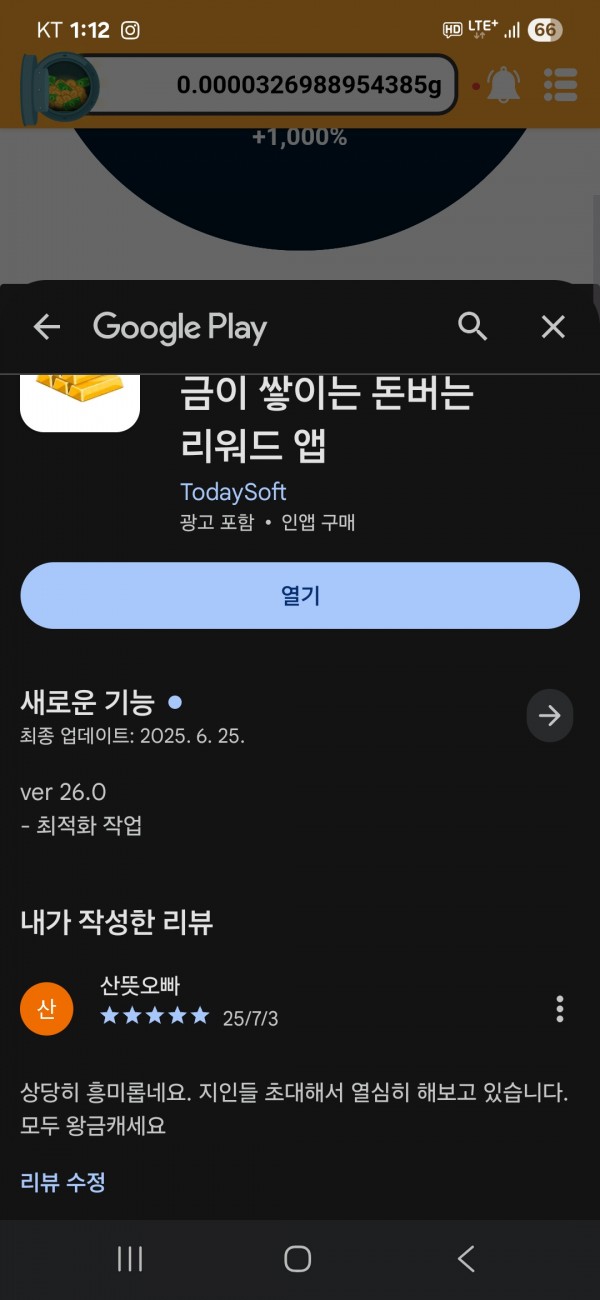Image resolution: width=600 pixels, height=1300 pixels.
Task: Open the notifications bell in the header
Action: pyautogui.click(x=503, y=85)
